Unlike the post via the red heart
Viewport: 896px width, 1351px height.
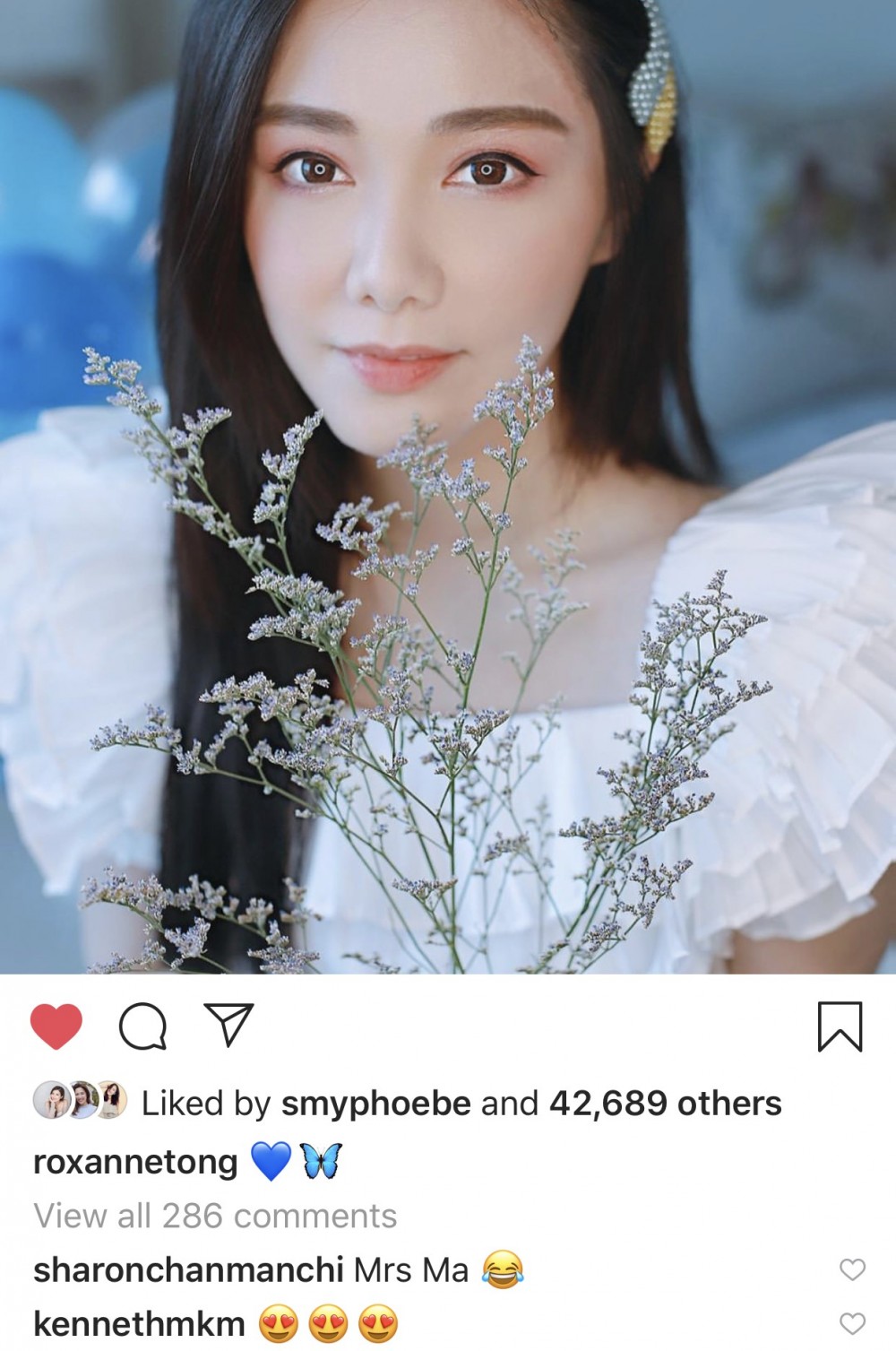pos(56,1026)
